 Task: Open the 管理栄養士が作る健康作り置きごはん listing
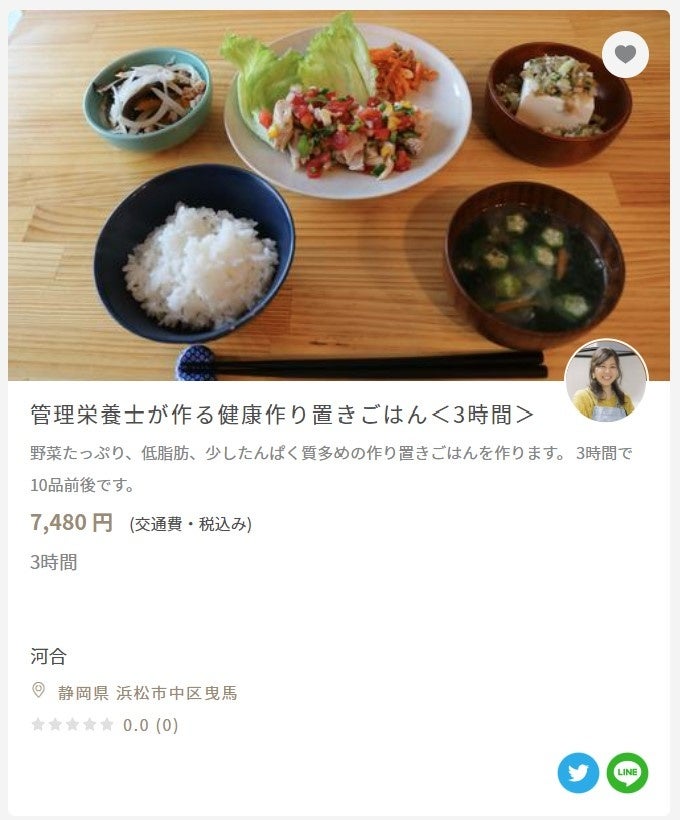point(282,414)
